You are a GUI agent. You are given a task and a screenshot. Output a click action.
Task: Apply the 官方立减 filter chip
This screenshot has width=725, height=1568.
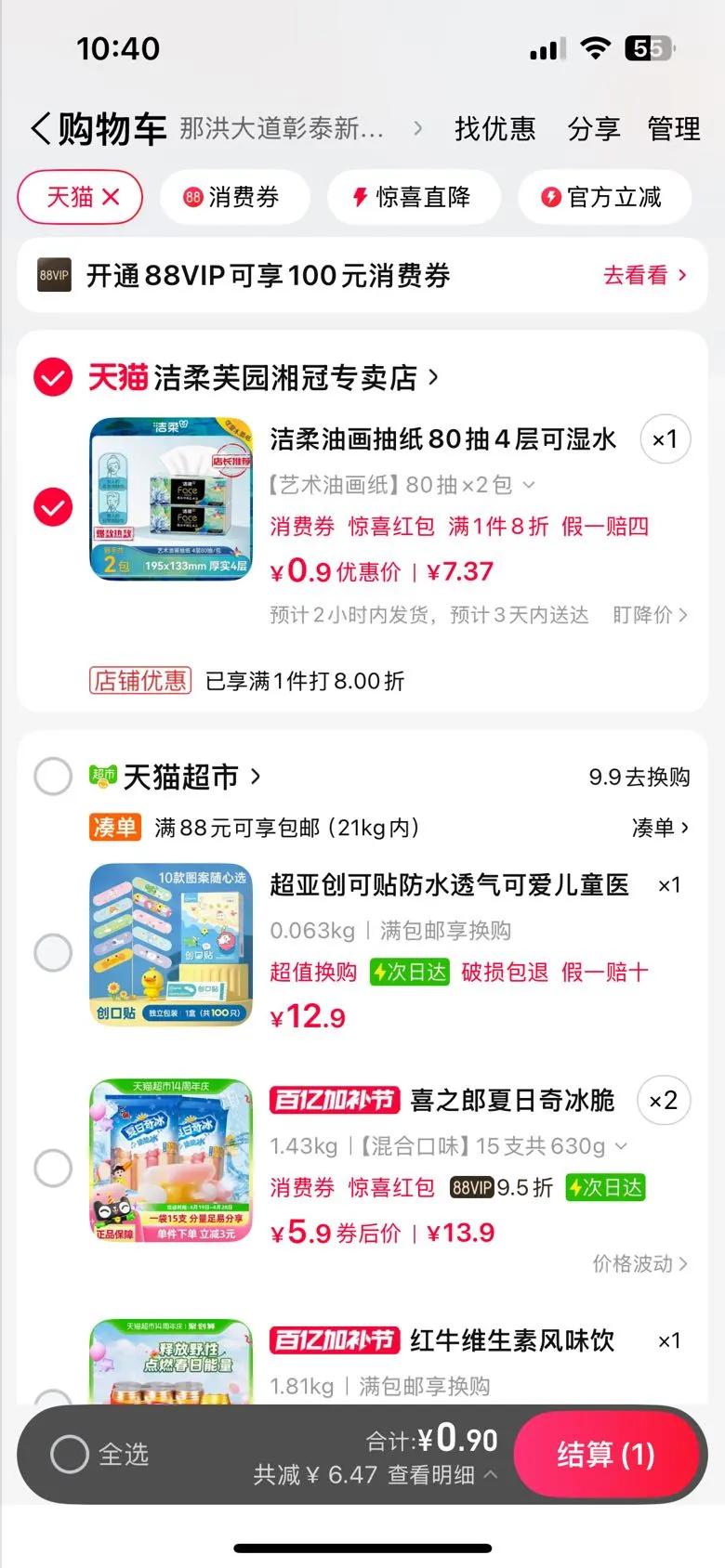coord(603,197)
